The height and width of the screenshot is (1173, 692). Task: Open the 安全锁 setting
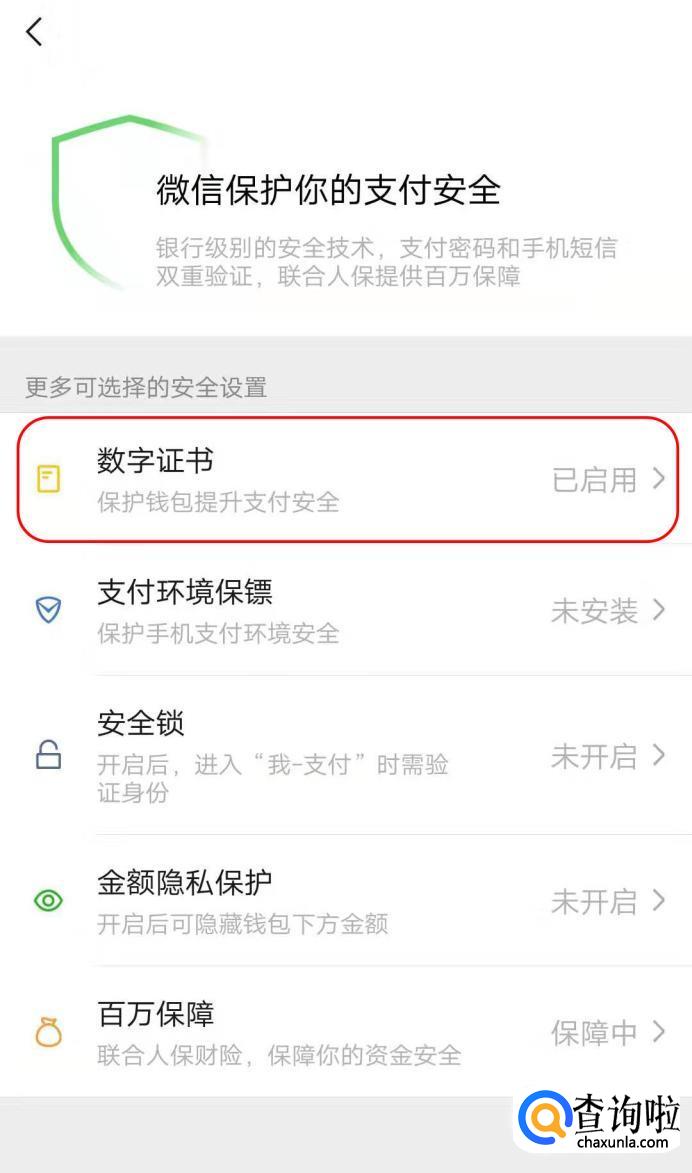(346, 755)
